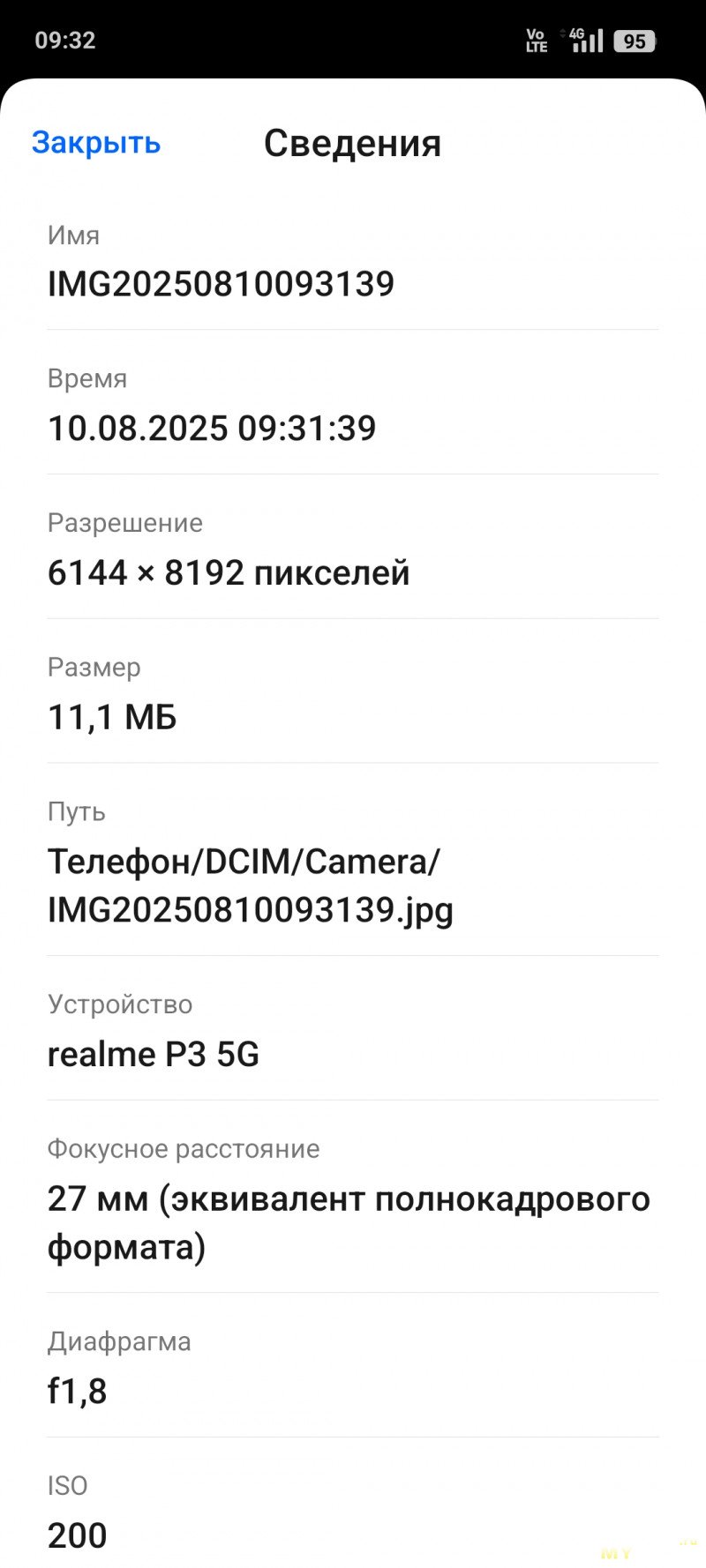Close the Сведения details sheet
This screenshot has height=1568, width=706.
96,142
